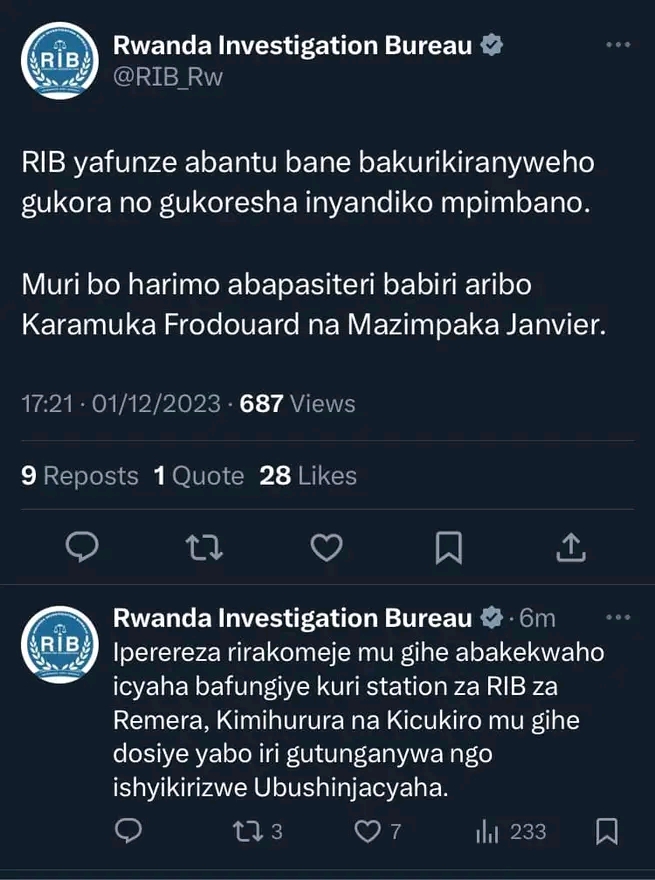
Task: Open the @RIB_Rw handle
Action: pos(168,78)
